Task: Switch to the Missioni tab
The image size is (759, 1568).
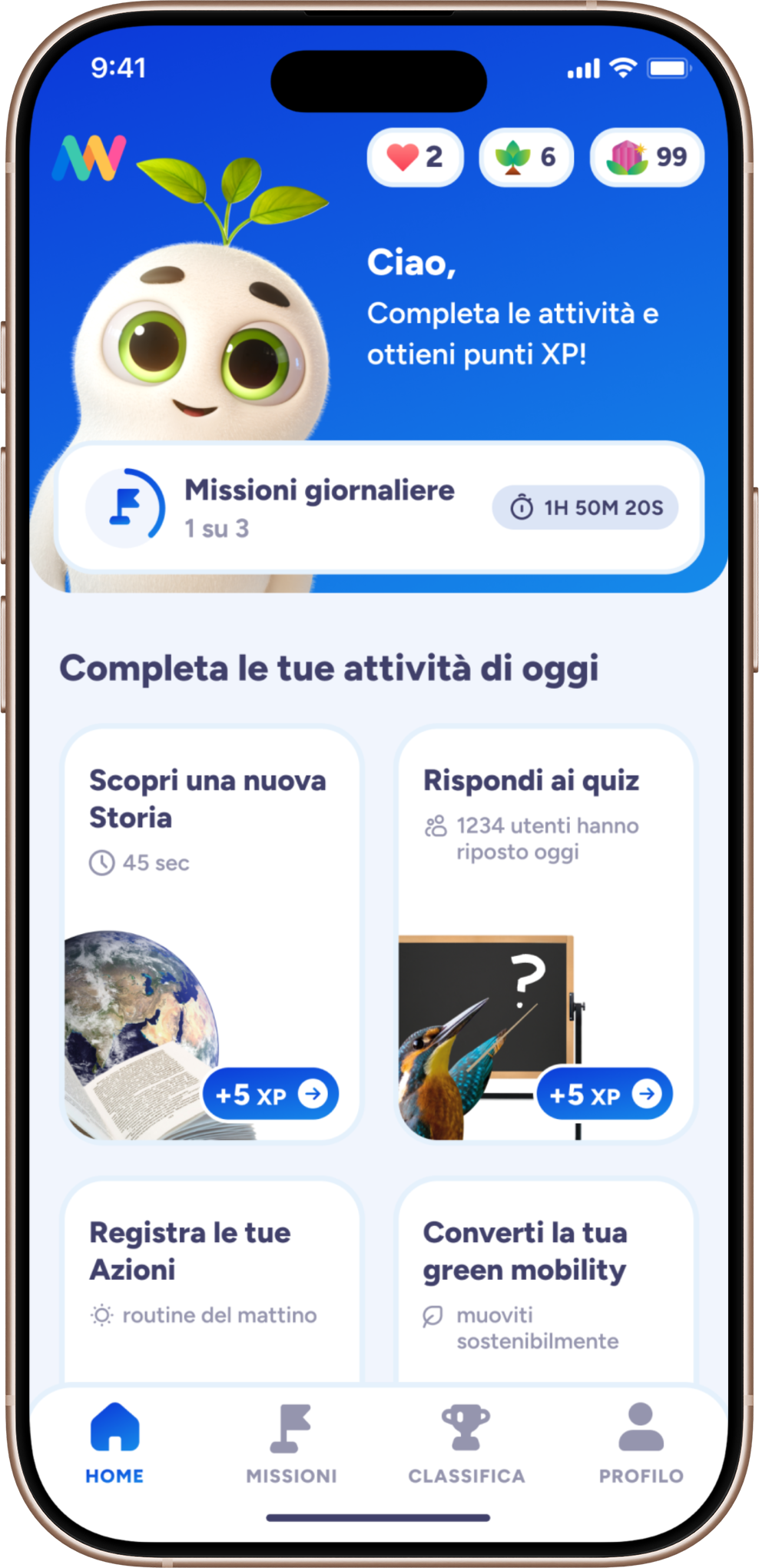Action: [x=291, y=1443]
